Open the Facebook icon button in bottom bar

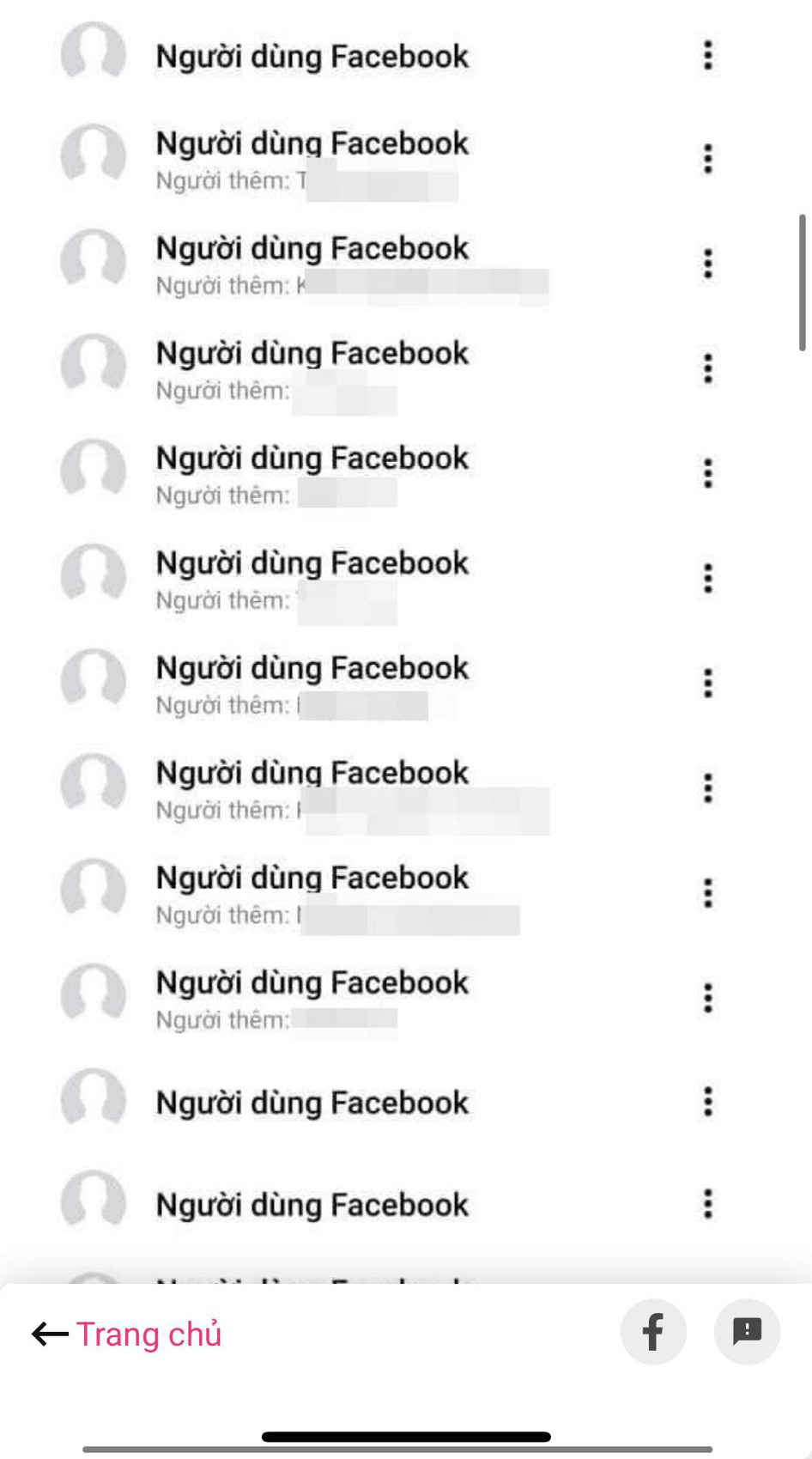click(x=653, y=1332)
